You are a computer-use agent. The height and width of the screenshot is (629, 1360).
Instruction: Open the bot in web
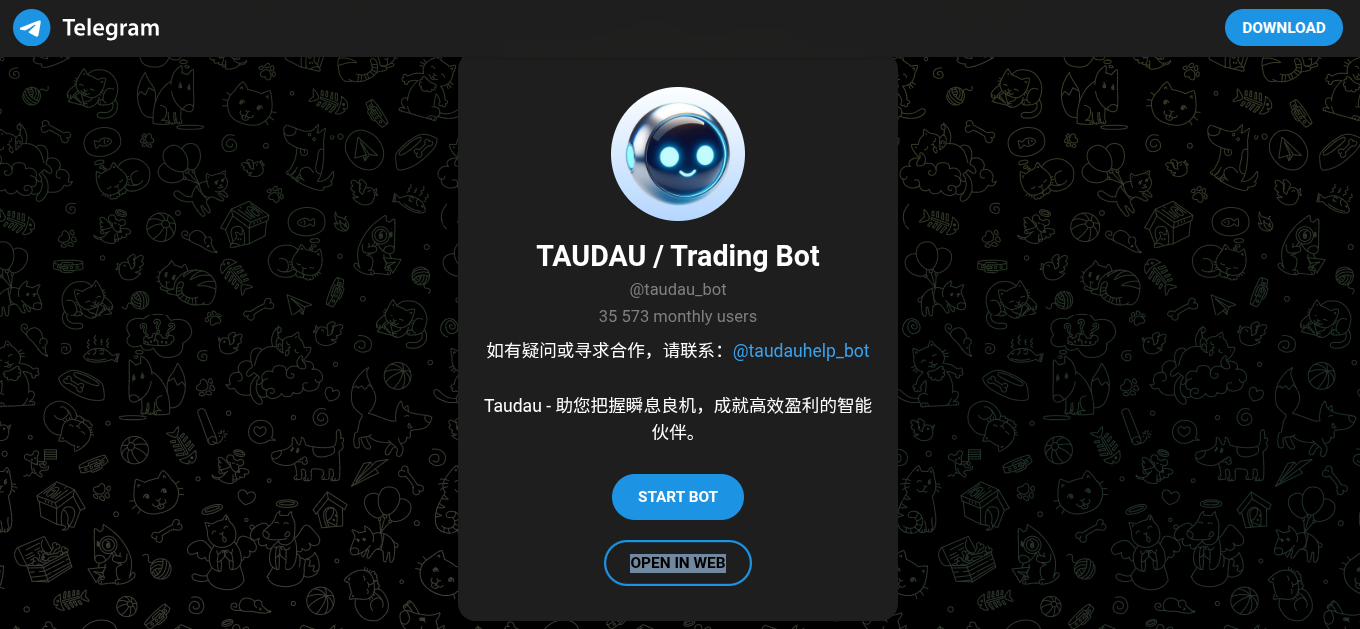(677, 563)
